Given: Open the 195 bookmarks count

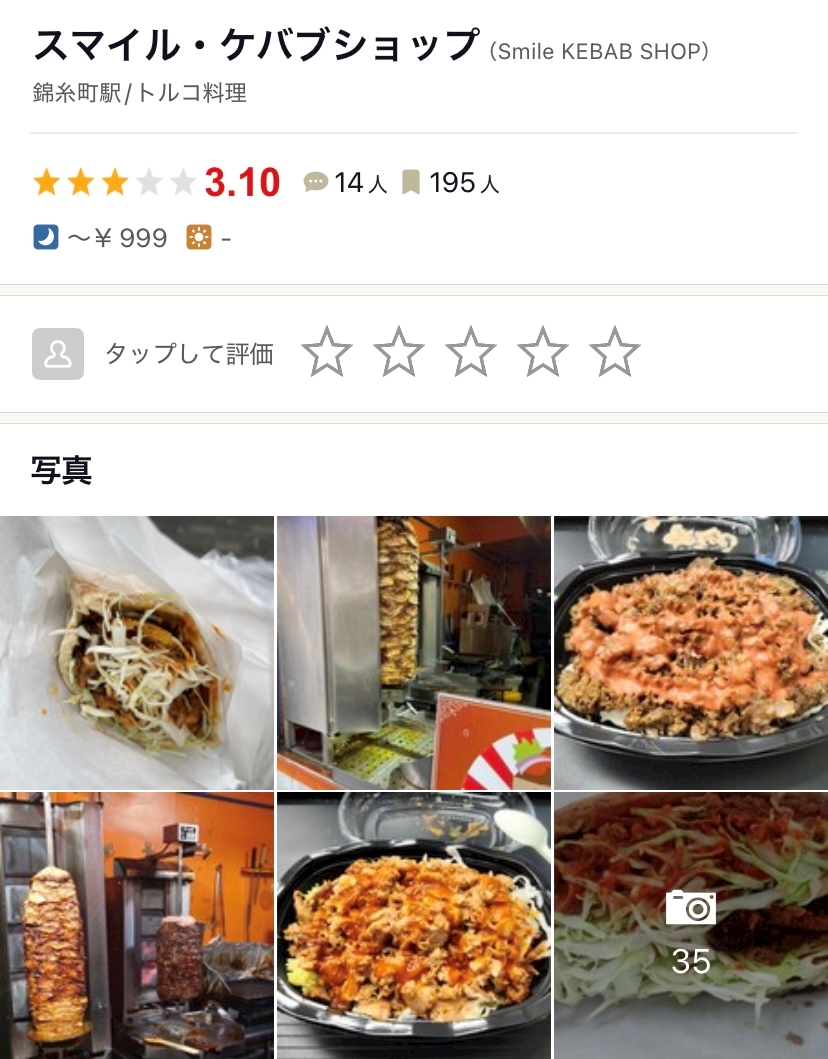Looking at the screenshot, I should coord(451,183).
